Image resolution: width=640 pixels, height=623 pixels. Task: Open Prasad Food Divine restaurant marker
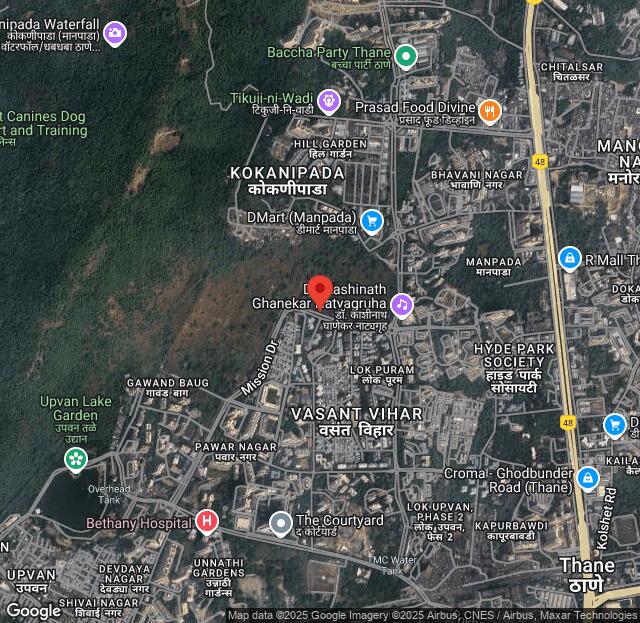(489, 111)
